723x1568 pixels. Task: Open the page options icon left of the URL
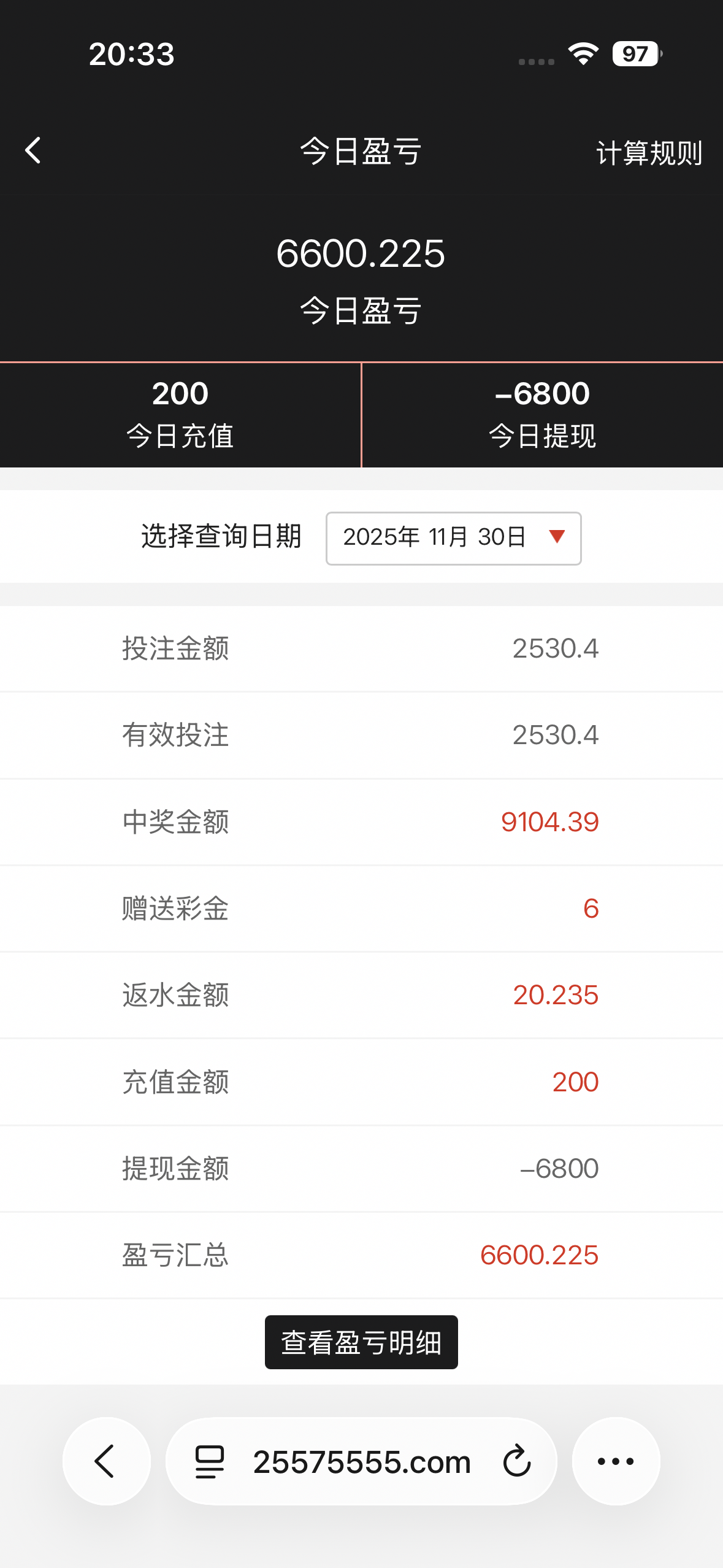pos(209,1461)
